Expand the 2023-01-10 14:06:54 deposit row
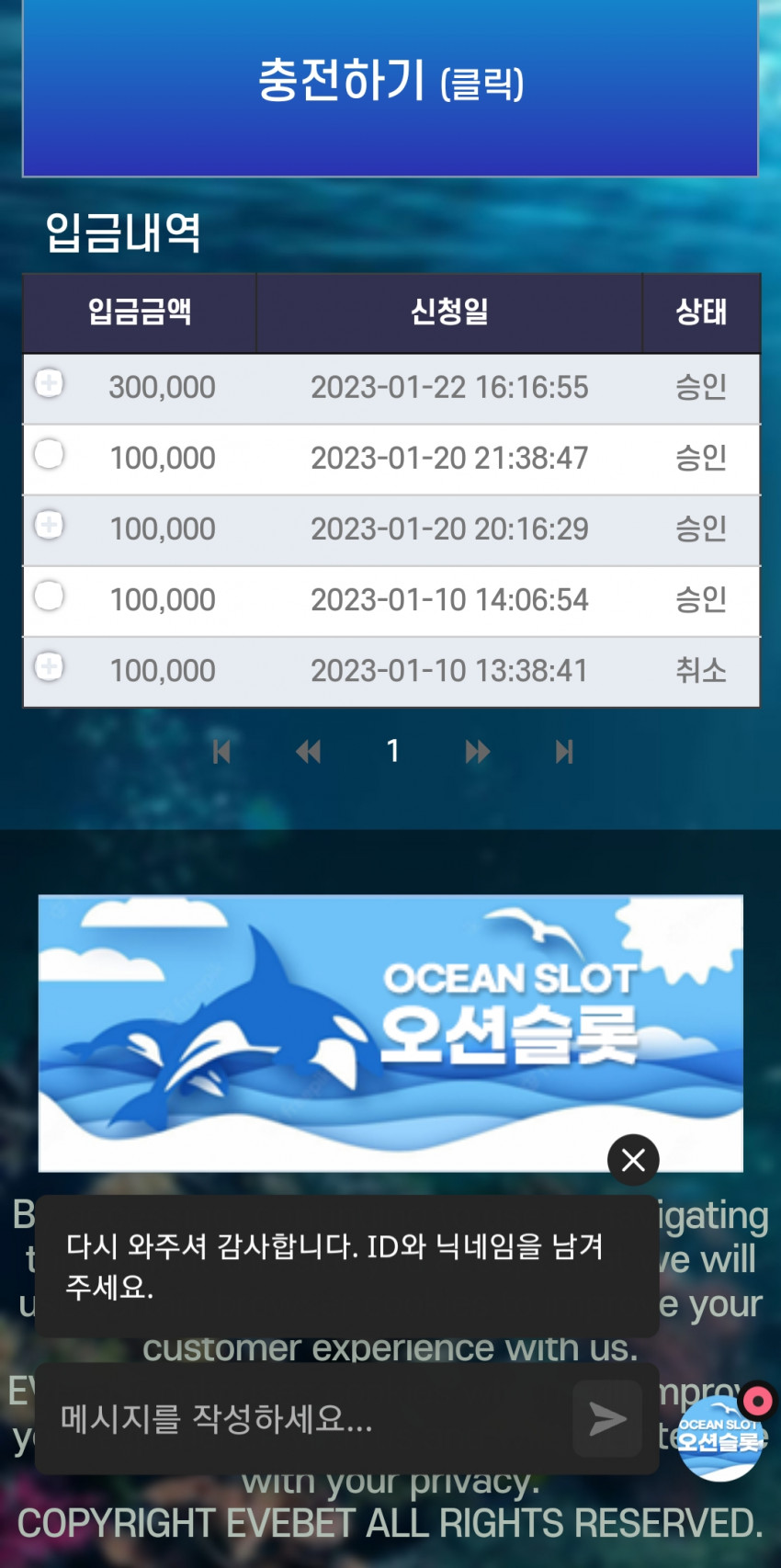Image resolution: width=781 pixels, height=1568 pixels. point(49,596)
